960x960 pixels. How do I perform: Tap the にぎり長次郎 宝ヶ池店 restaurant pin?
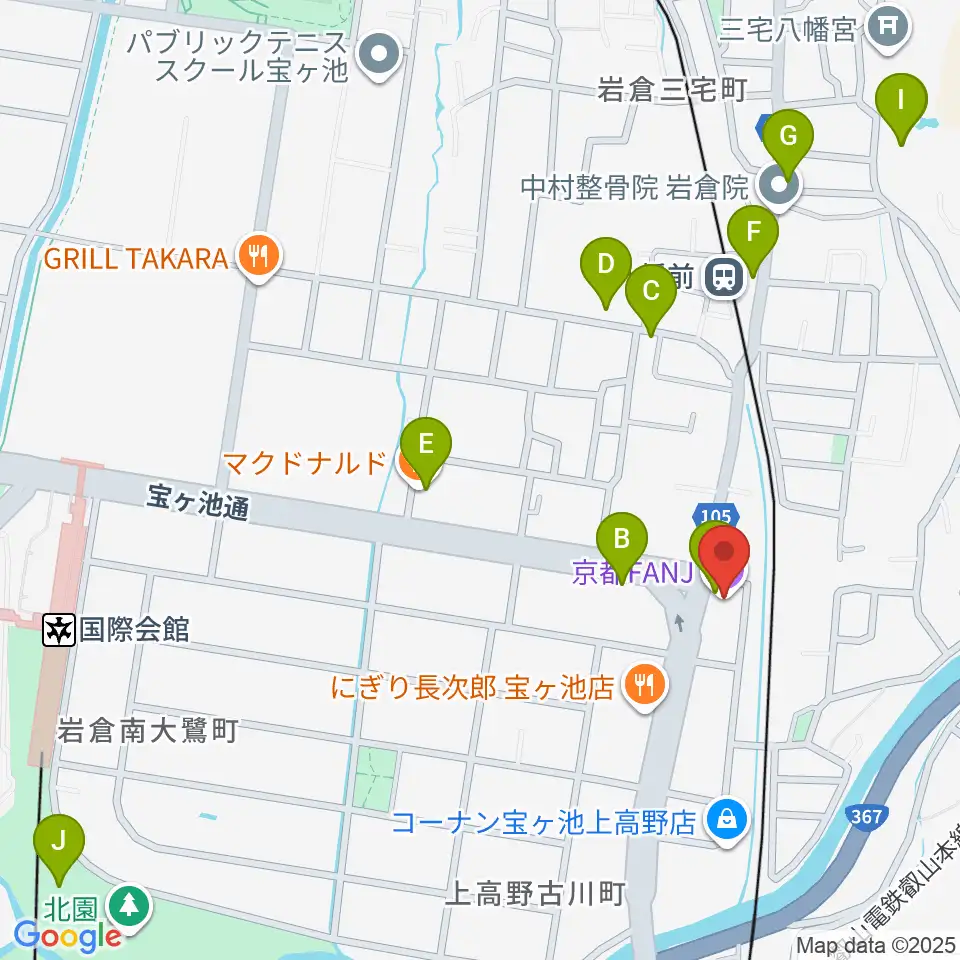coord(645,688)
